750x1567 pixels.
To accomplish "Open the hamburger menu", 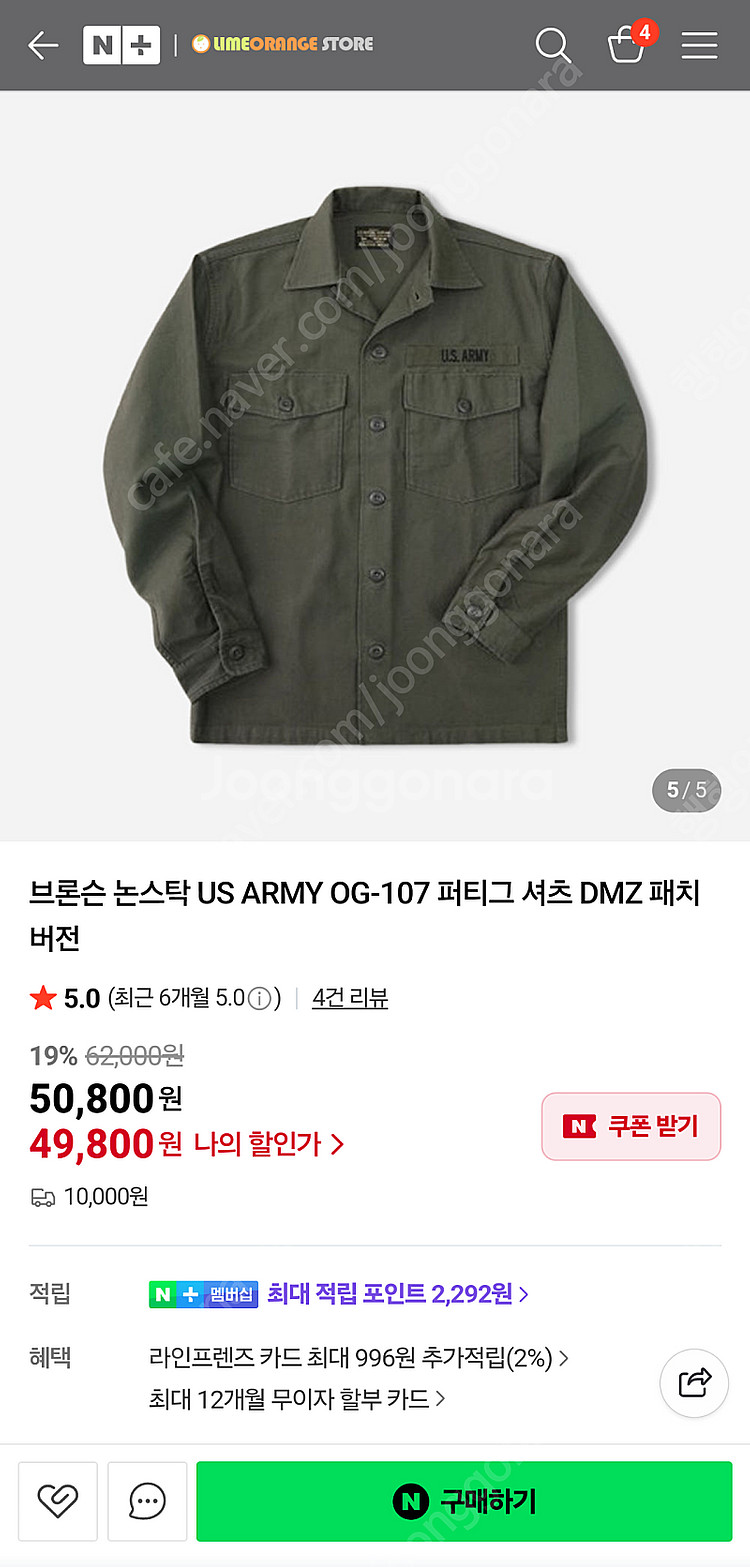I will coord(699,44).
